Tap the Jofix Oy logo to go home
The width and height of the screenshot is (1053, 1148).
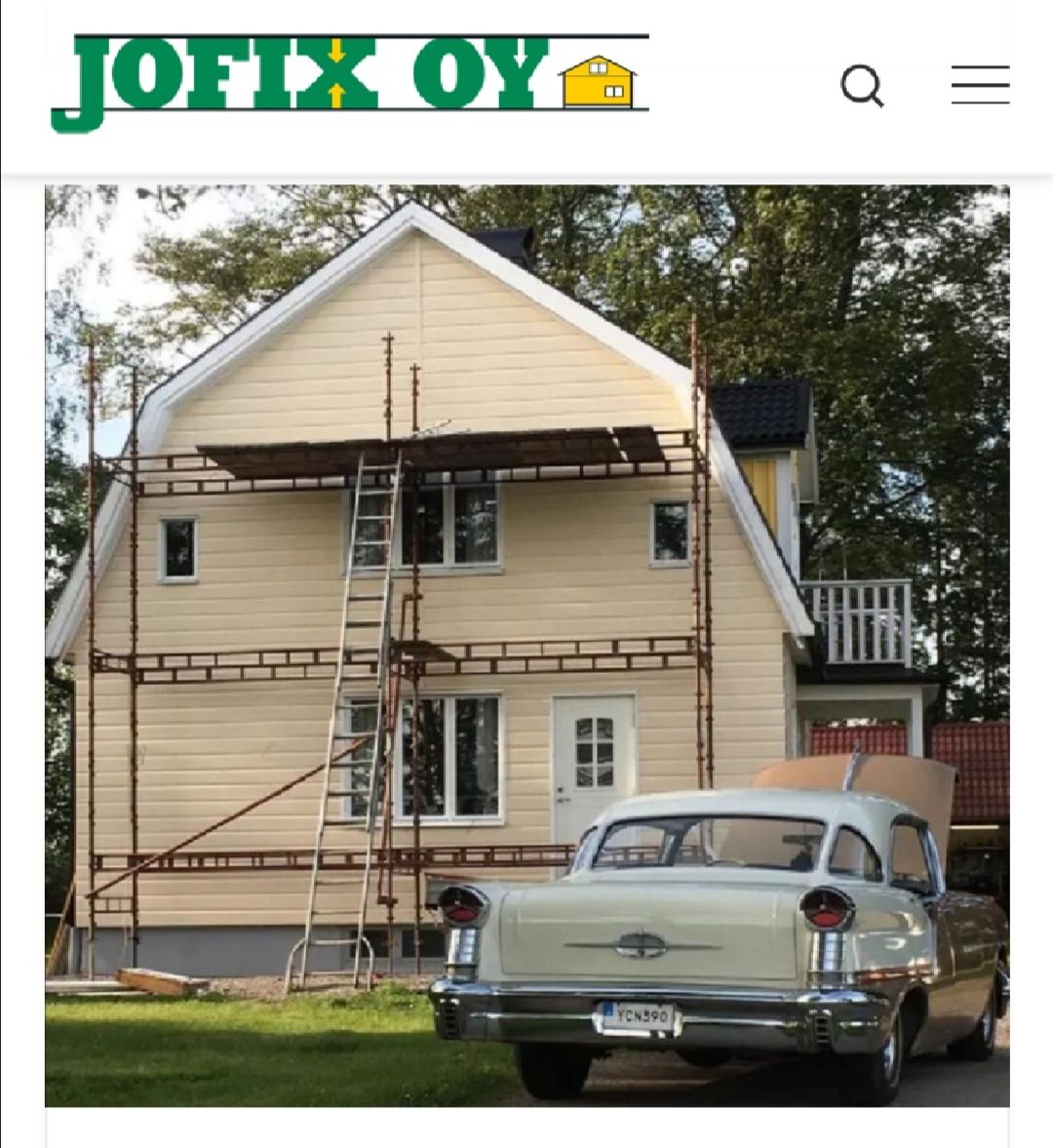tap(349, 82)
